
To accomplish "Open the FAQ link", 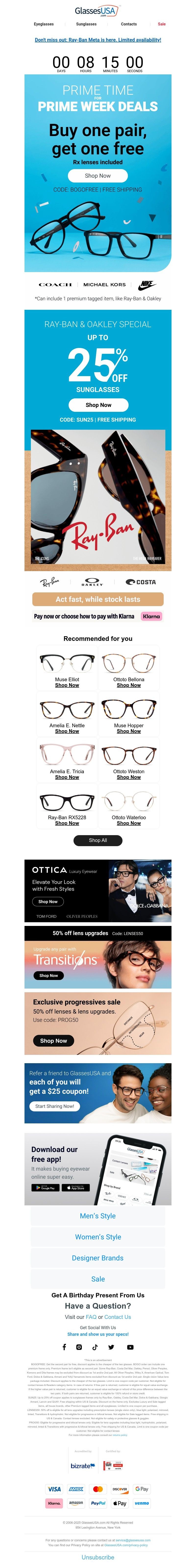I will tap(91, 1317).
